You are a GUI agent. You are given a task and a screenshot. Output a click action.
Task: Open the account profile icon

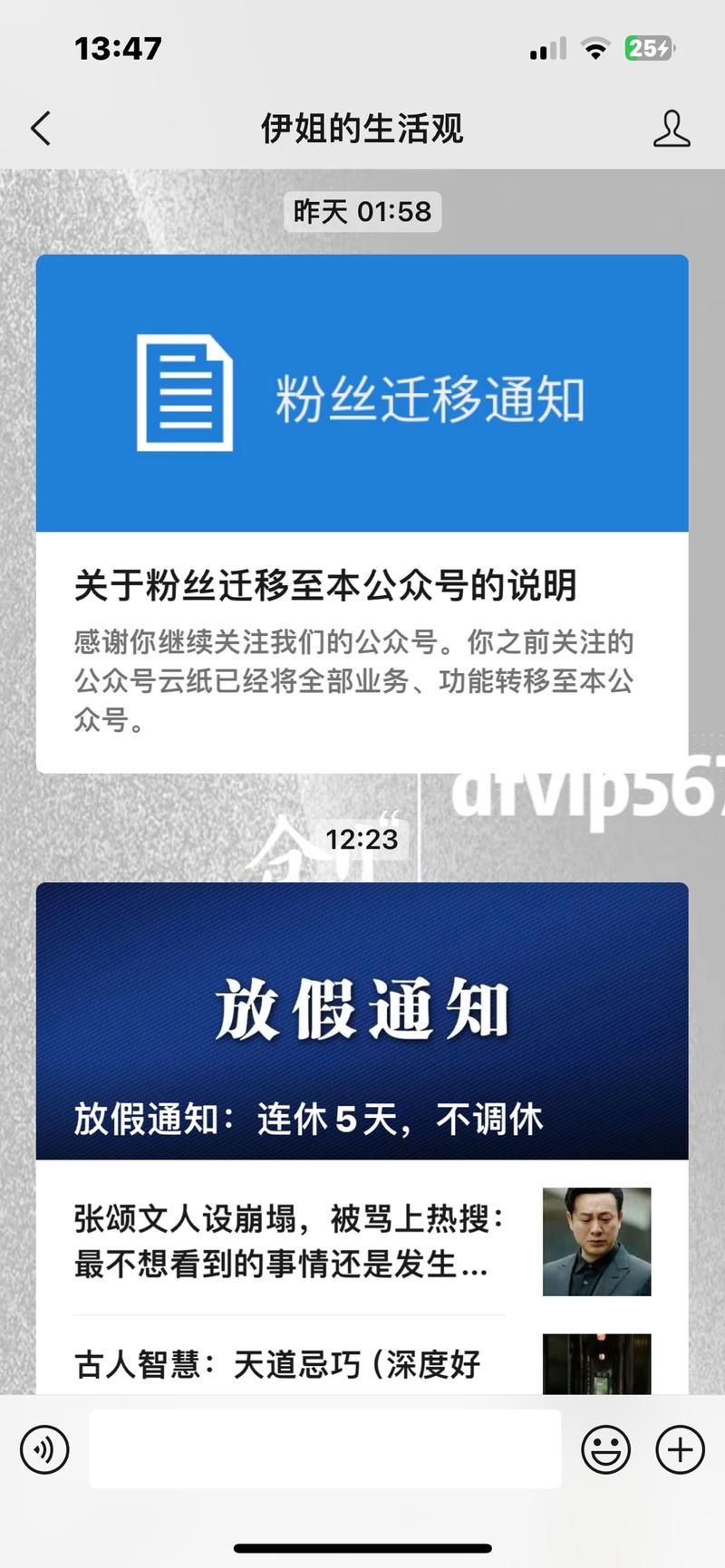[x=671, y=129]
